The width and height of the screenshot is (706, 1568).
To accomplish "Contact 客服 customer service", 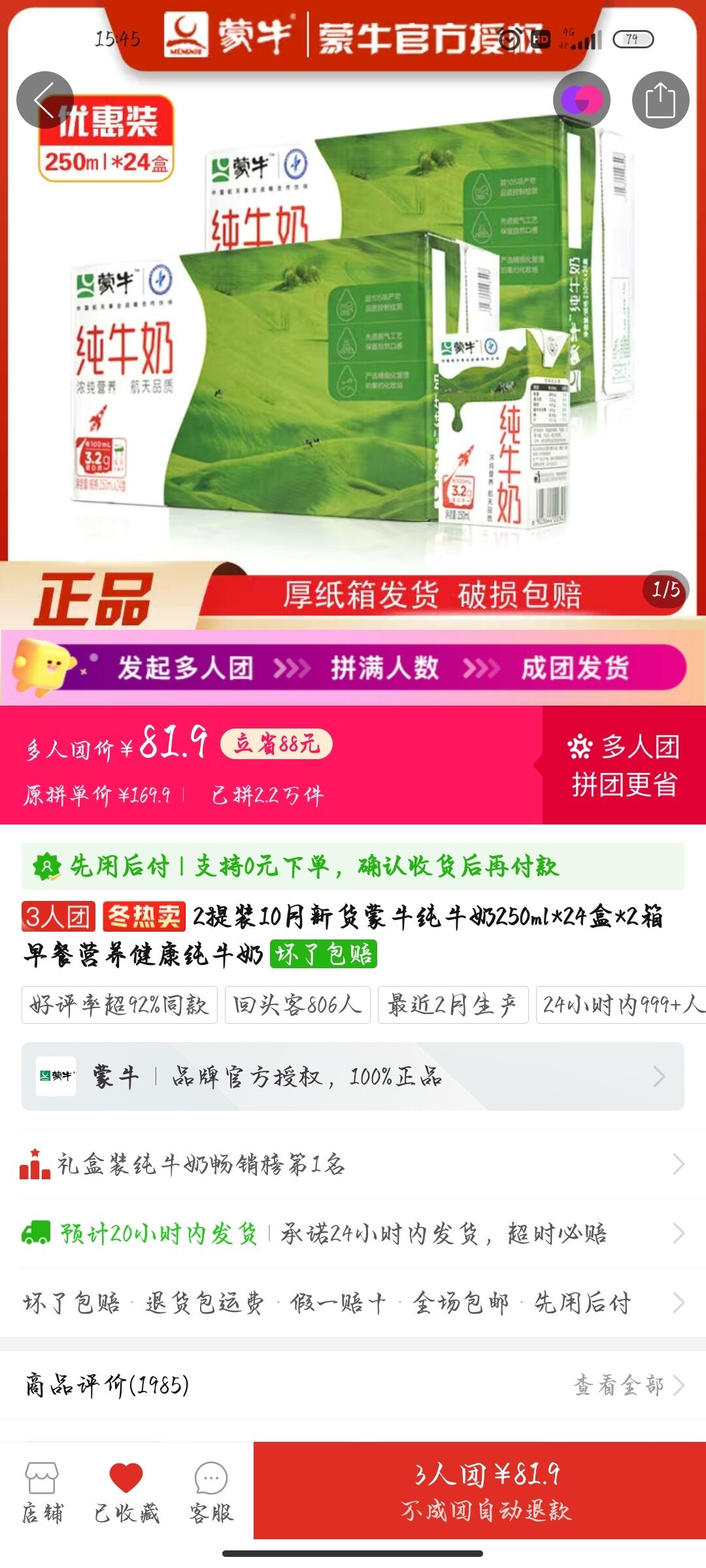I will (210, 1492).
